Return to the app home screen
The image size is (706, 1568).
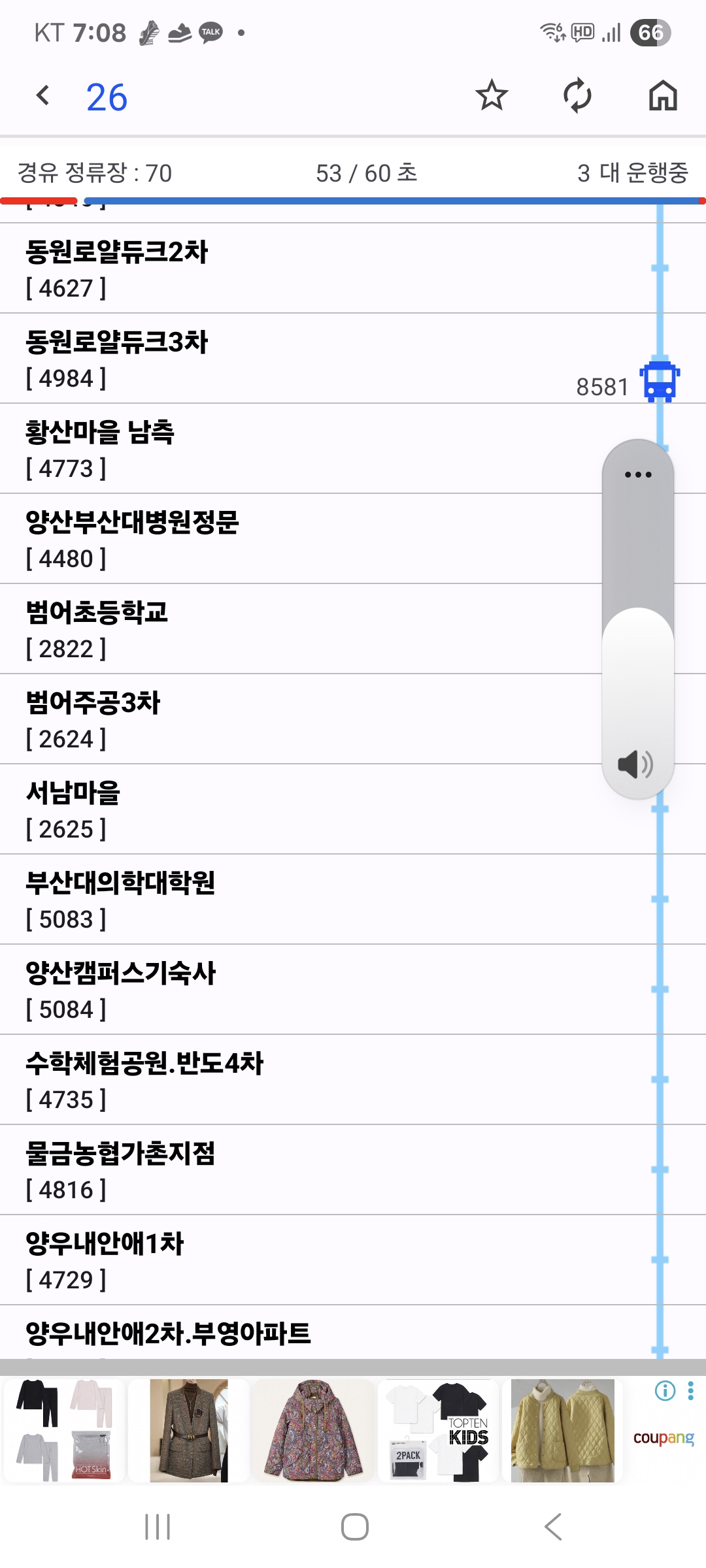[x=663, y=96]
